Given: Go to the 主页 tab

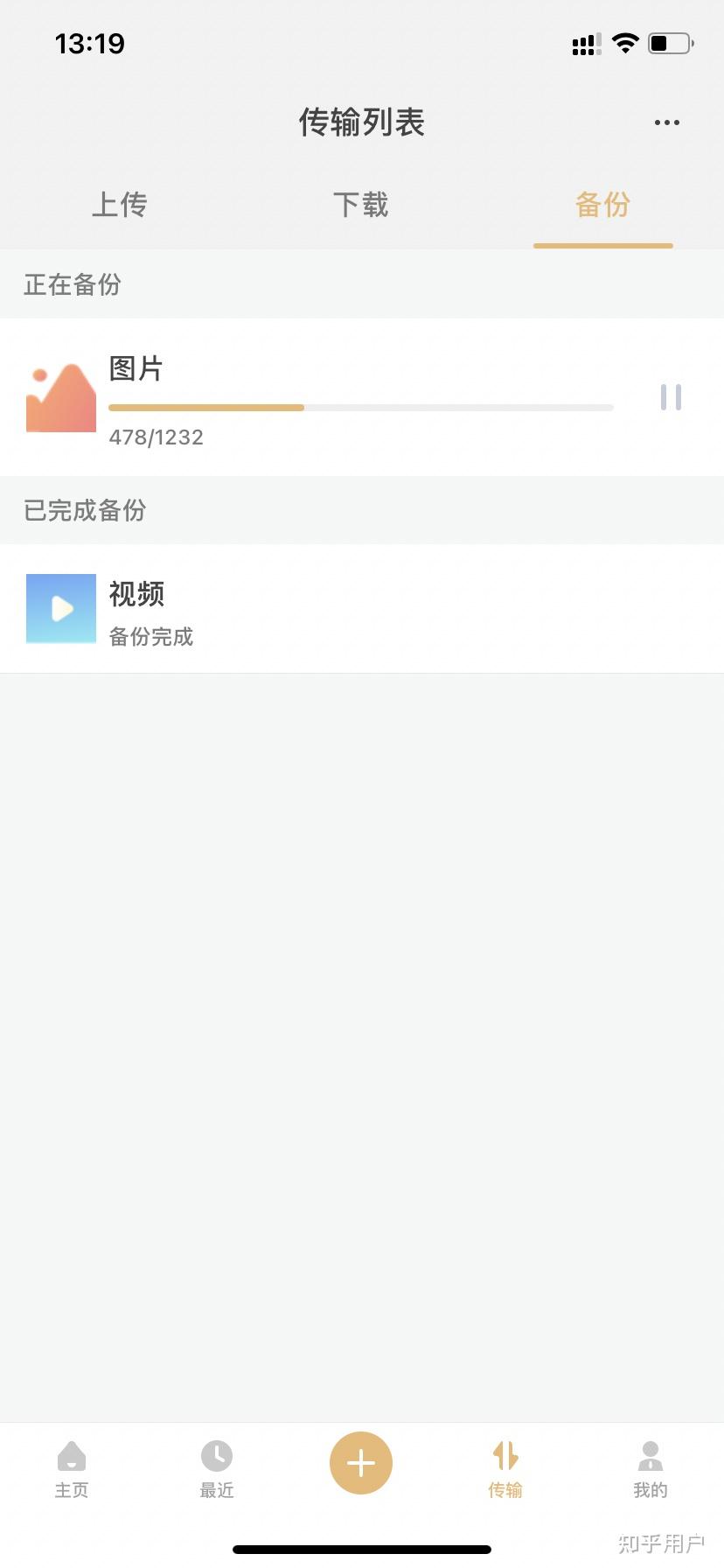Looking at the screenshot, I should coord(72,1470).
